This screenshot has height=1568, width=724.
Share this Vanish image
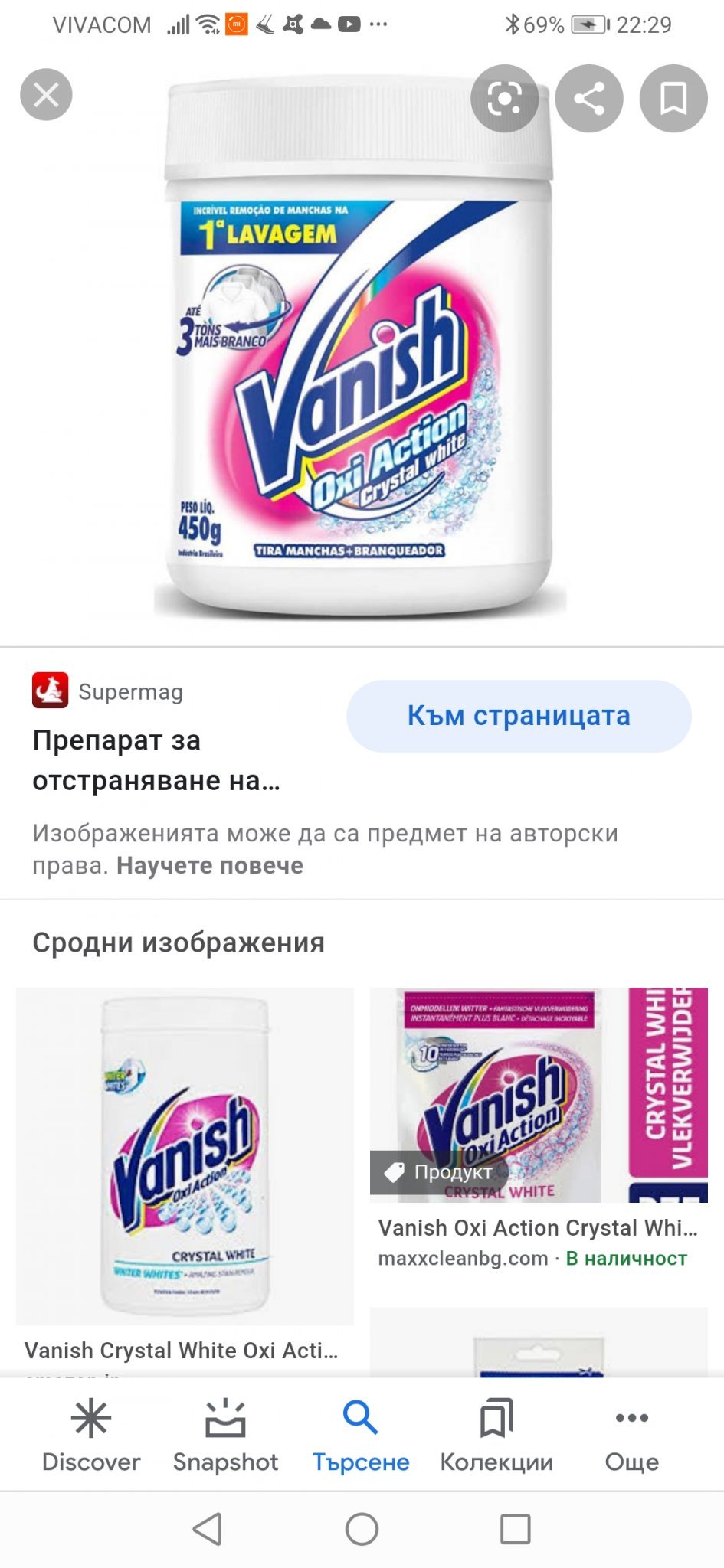click(x=588, y=99)
